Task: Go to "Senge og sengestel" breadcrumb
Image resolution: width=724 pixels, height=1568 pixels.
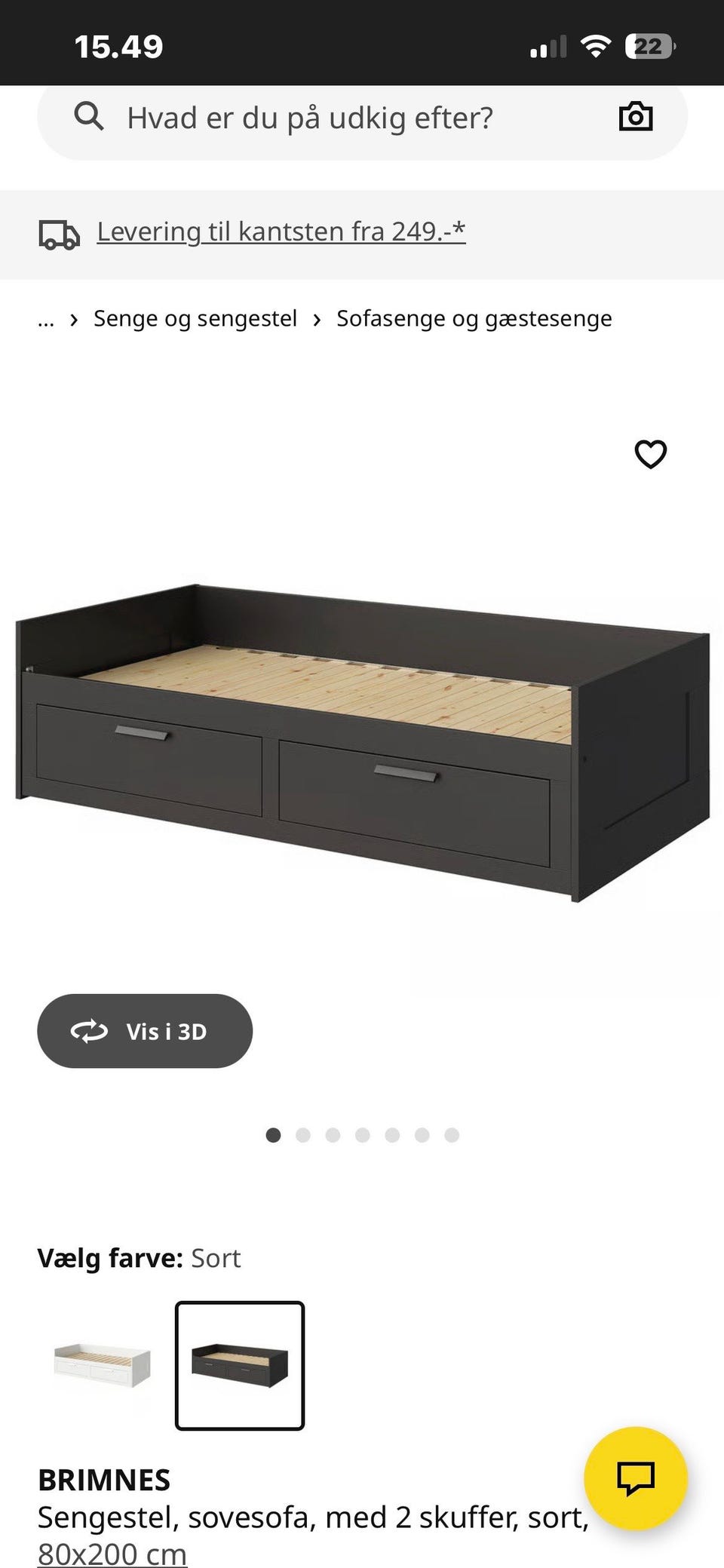Action: coord(195,318)
